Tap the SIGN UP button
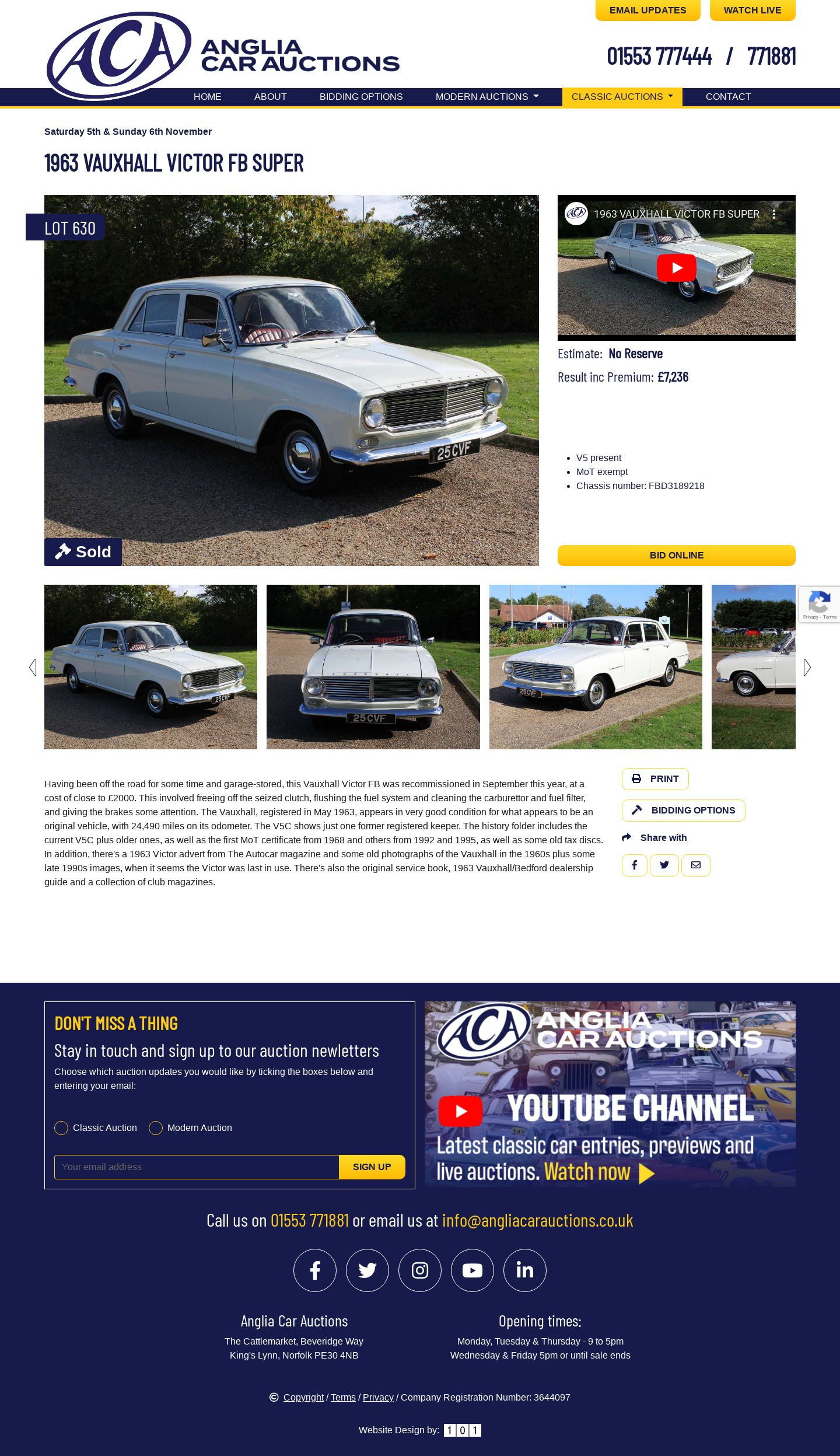The height and width of the screenshot is (1456, 840). click(x=372, y=1167)
